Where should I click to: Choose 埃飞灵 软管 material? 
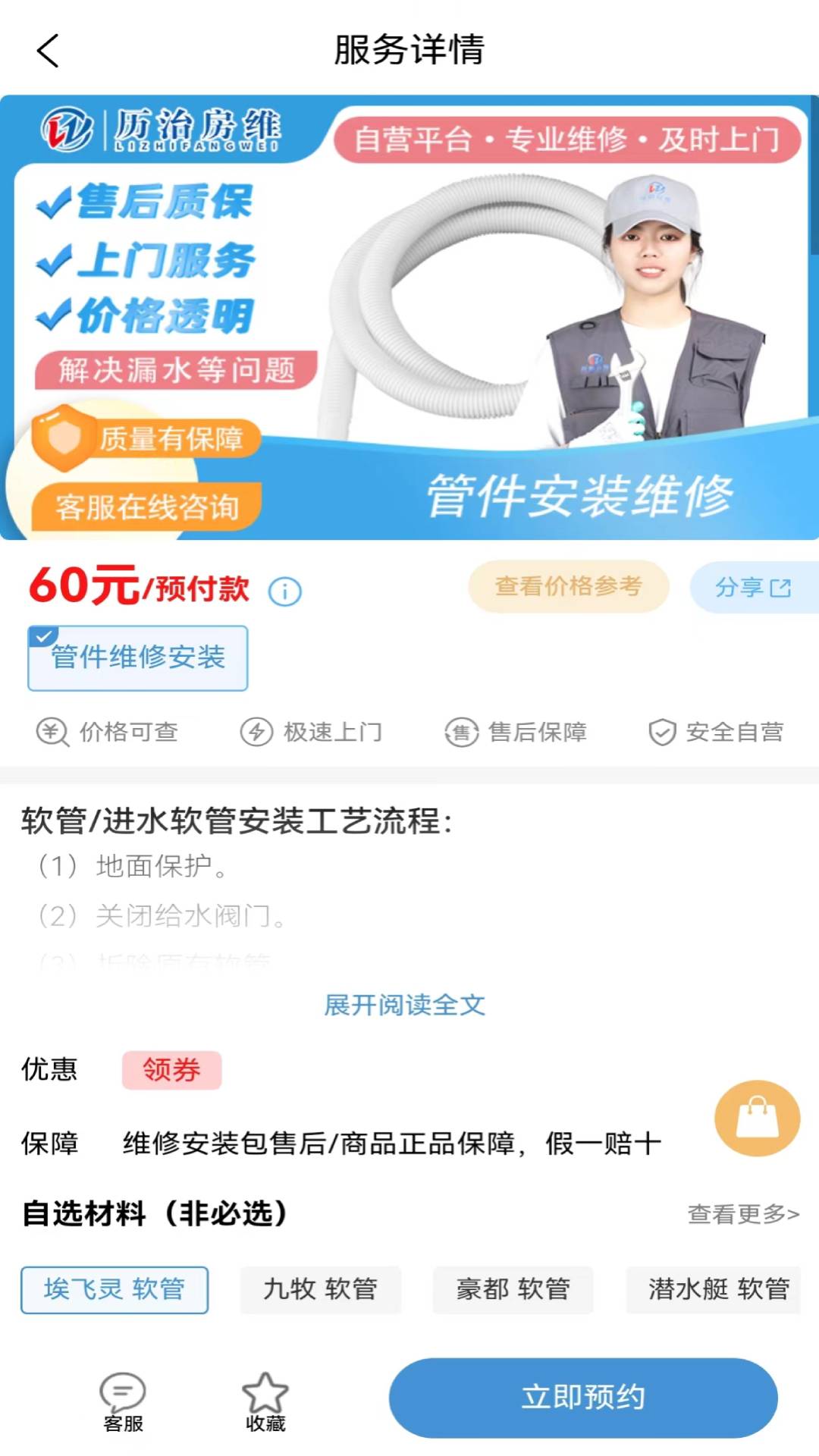point(115,1289)
